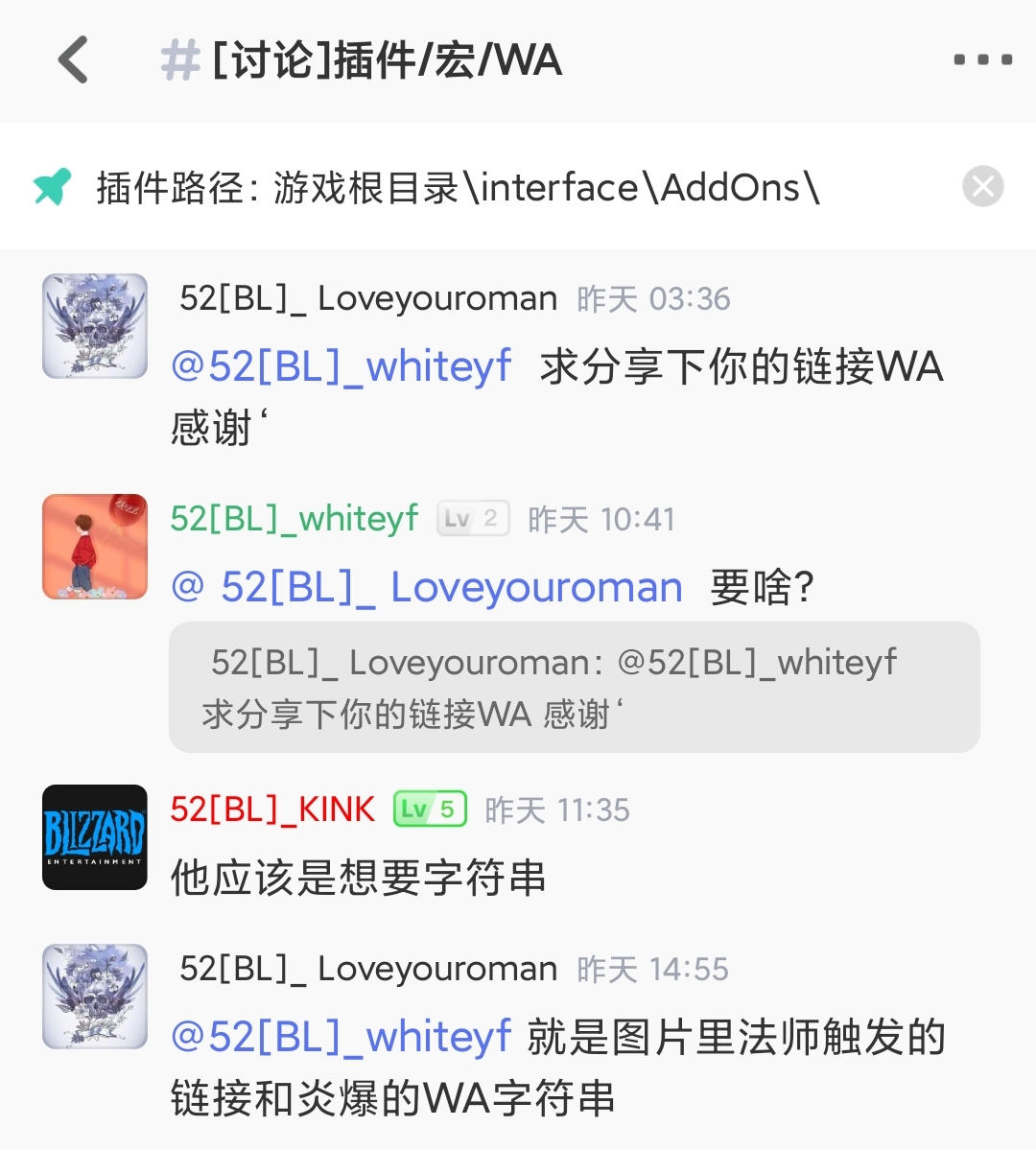Tap whiteyf's avatar on the 10:41 message
This screenshot has width=1036, height=1150.
point(95,547)
